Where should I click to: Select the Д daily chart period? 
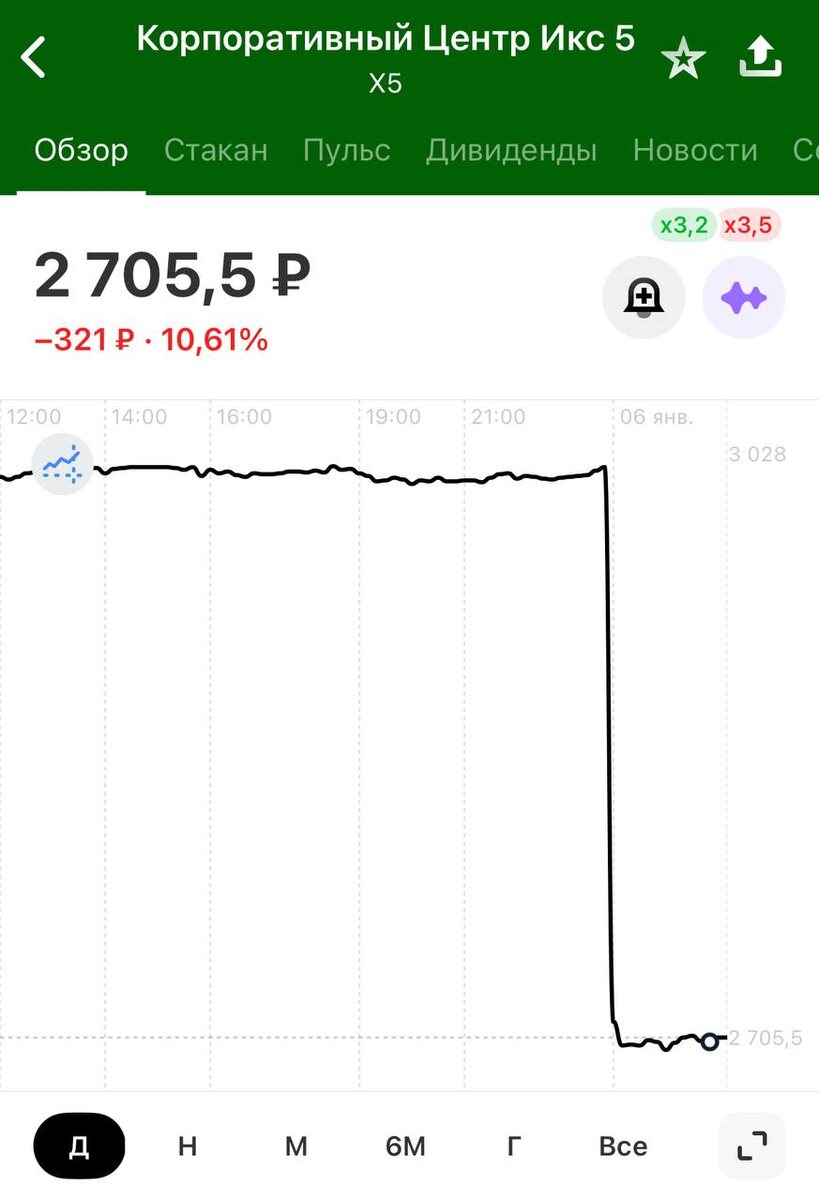click(x=77, y=1145)
